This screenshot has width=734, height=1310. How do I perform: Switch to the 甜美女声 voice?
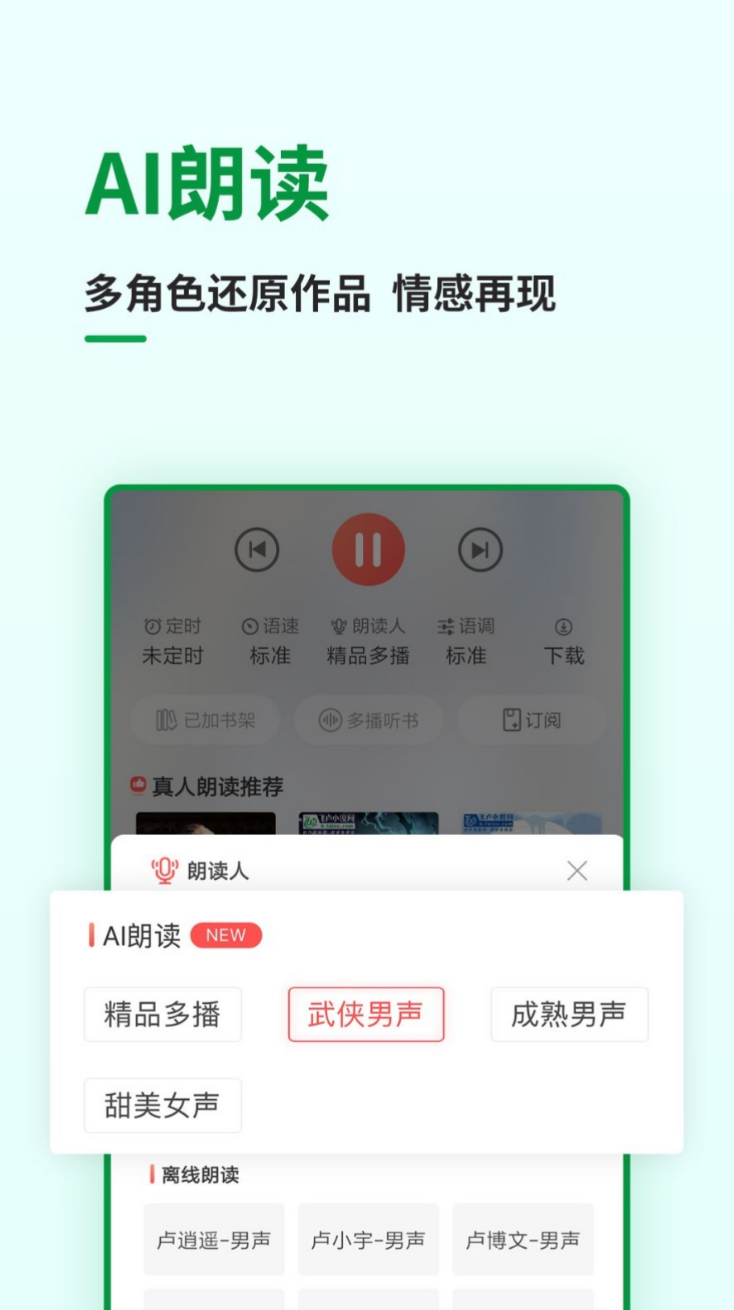(163, 1105)
